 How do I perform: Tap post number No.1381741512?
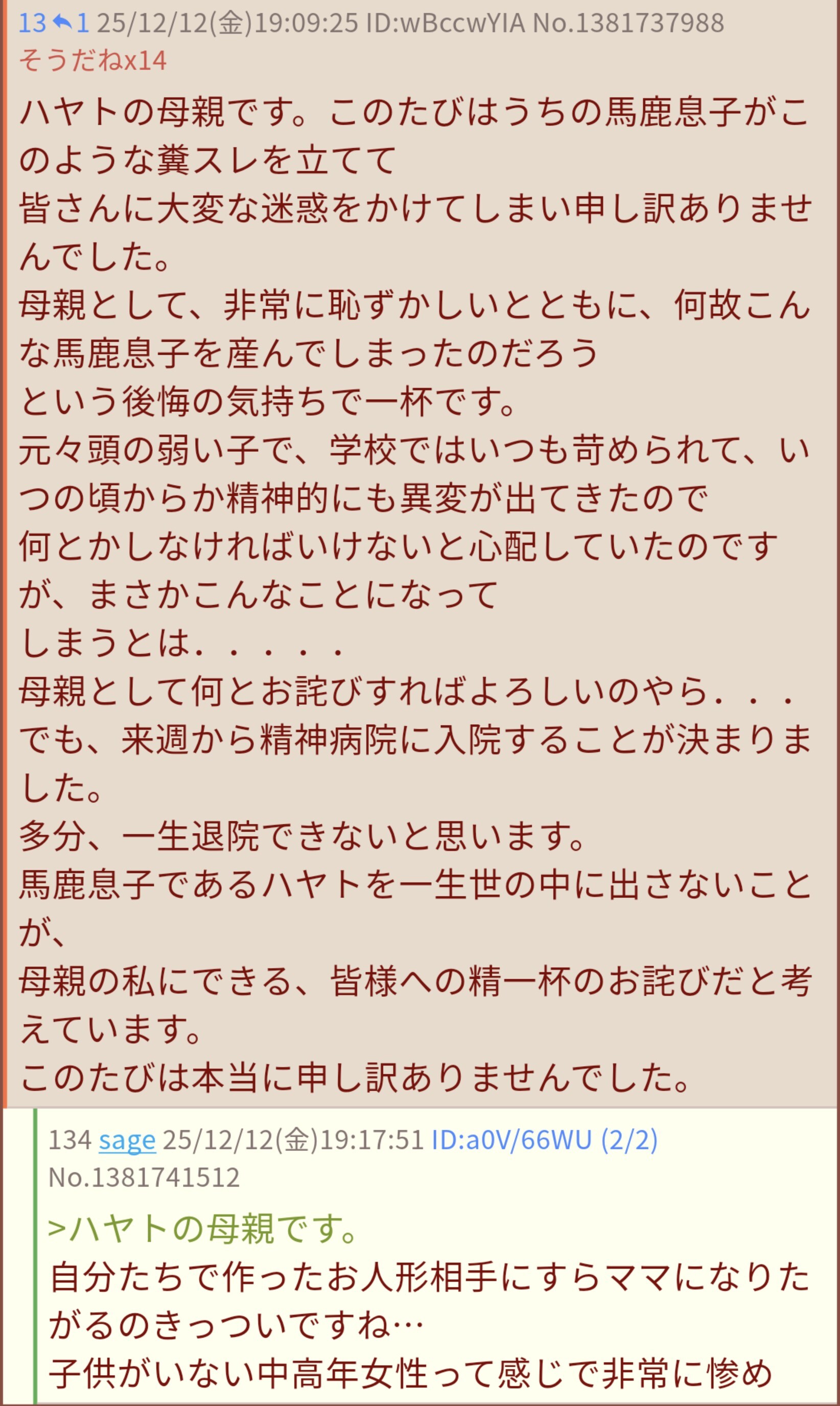click(x=144, y=1178)
